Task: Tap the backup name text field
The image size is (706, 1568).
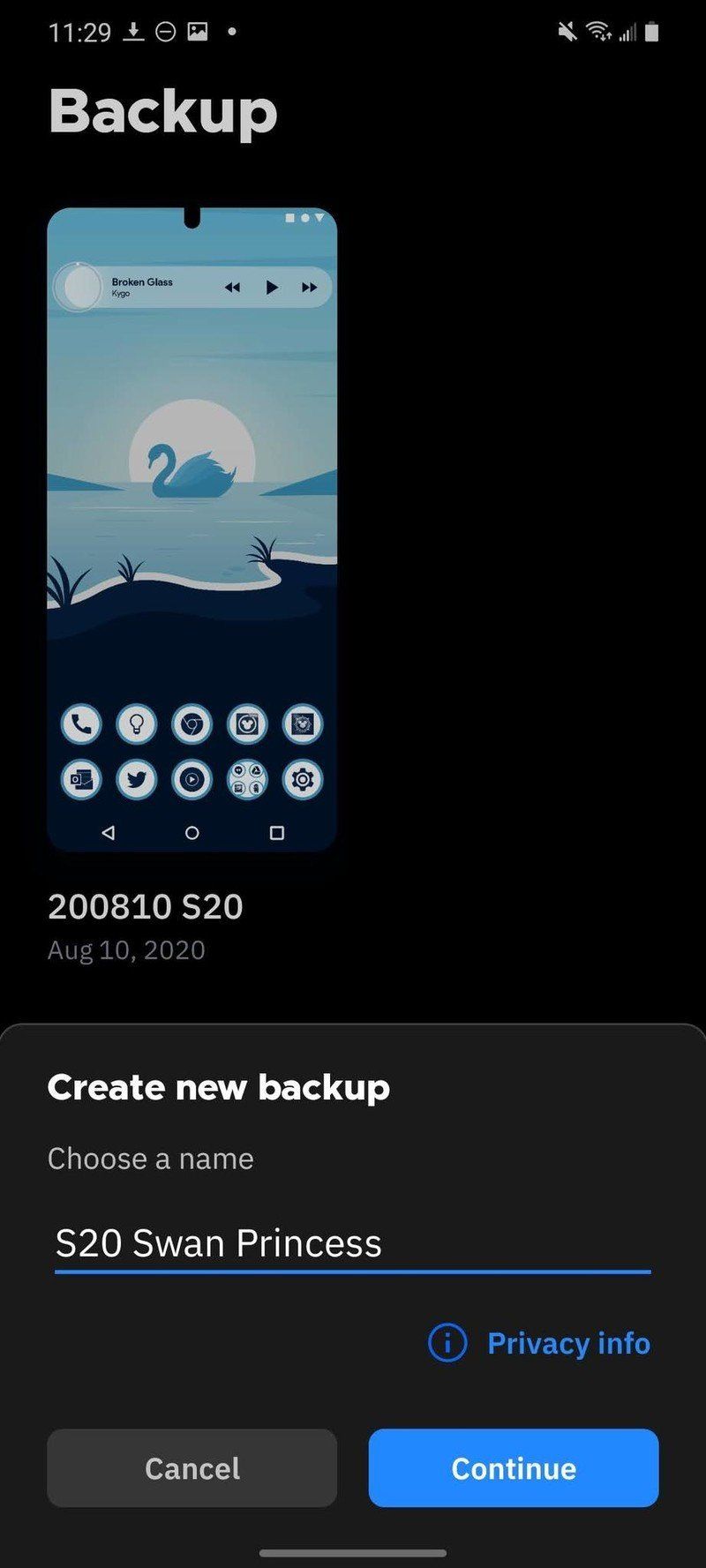Action: pos(351,1243)
